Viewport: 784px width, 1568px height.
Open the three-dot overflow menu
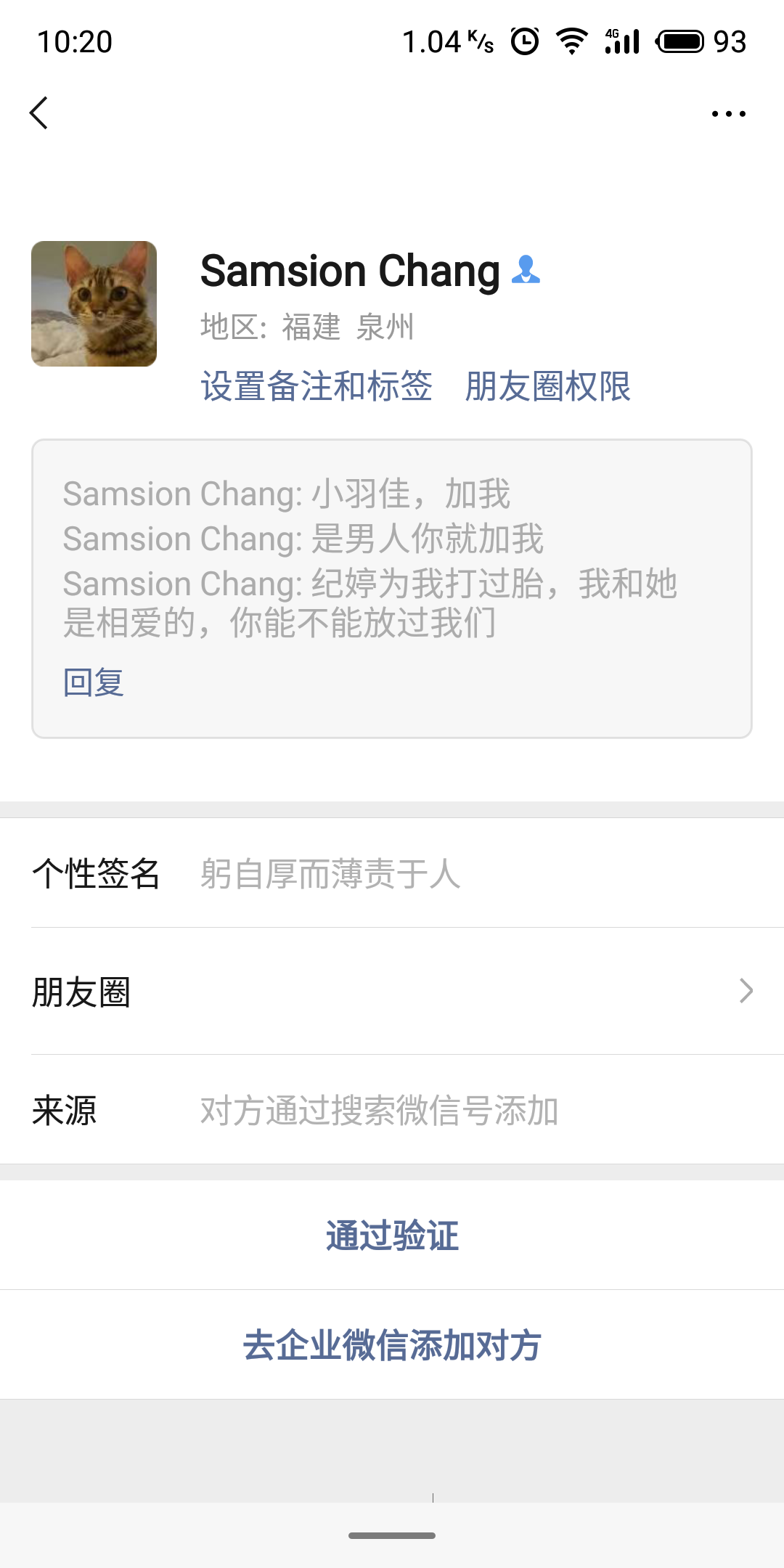tap(728, 113)
